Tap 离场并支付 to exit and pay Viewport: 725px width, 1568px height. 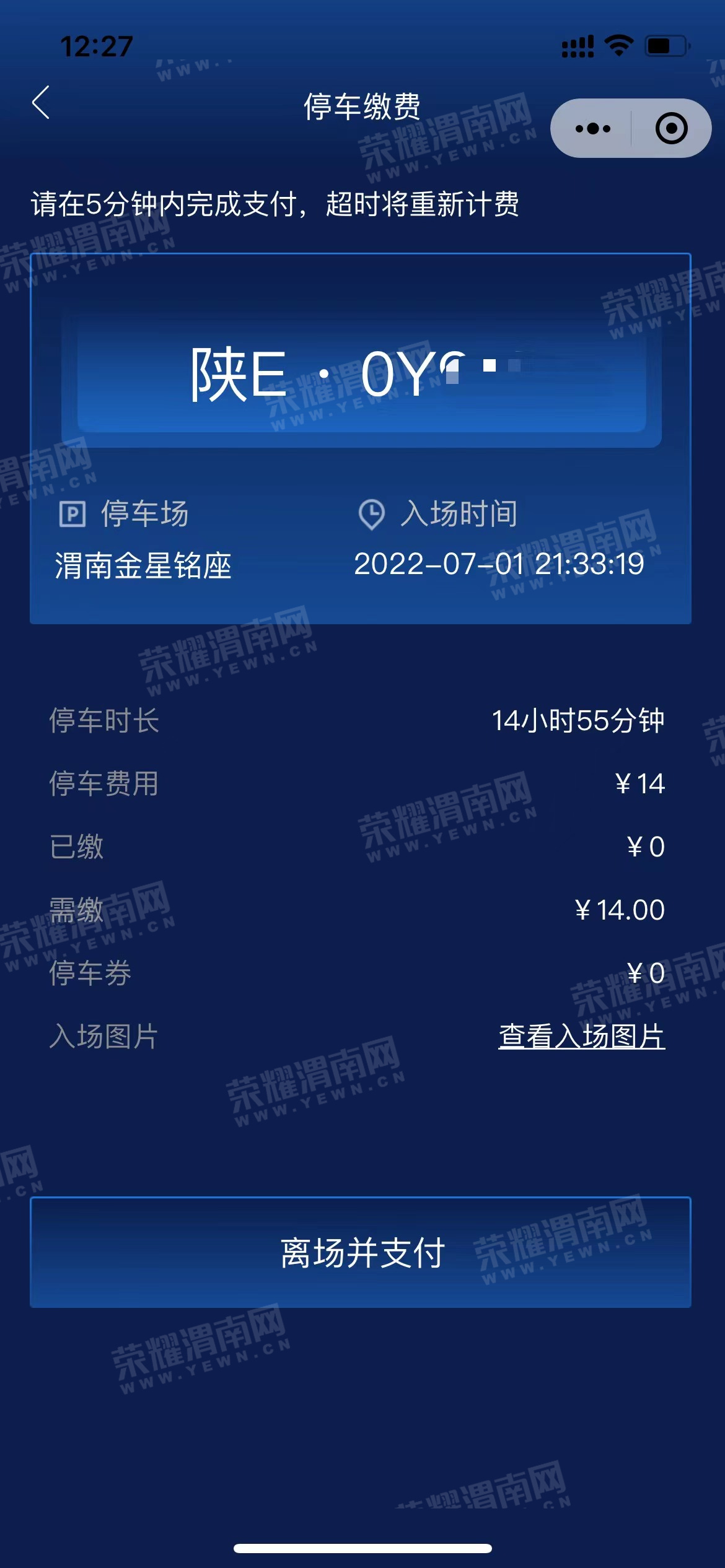361,1253
